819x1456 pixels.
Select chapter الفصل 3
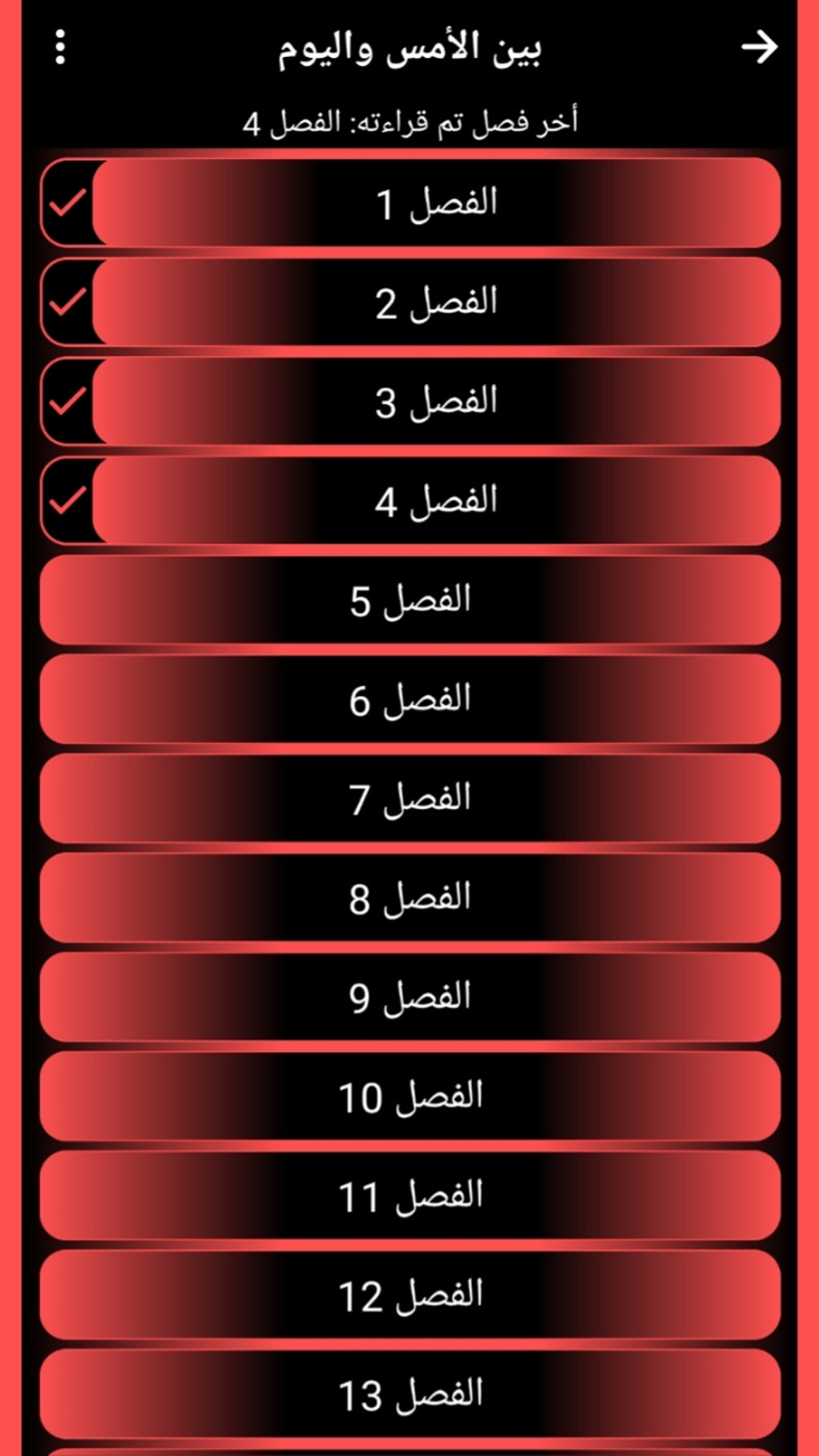click(436, 402)
